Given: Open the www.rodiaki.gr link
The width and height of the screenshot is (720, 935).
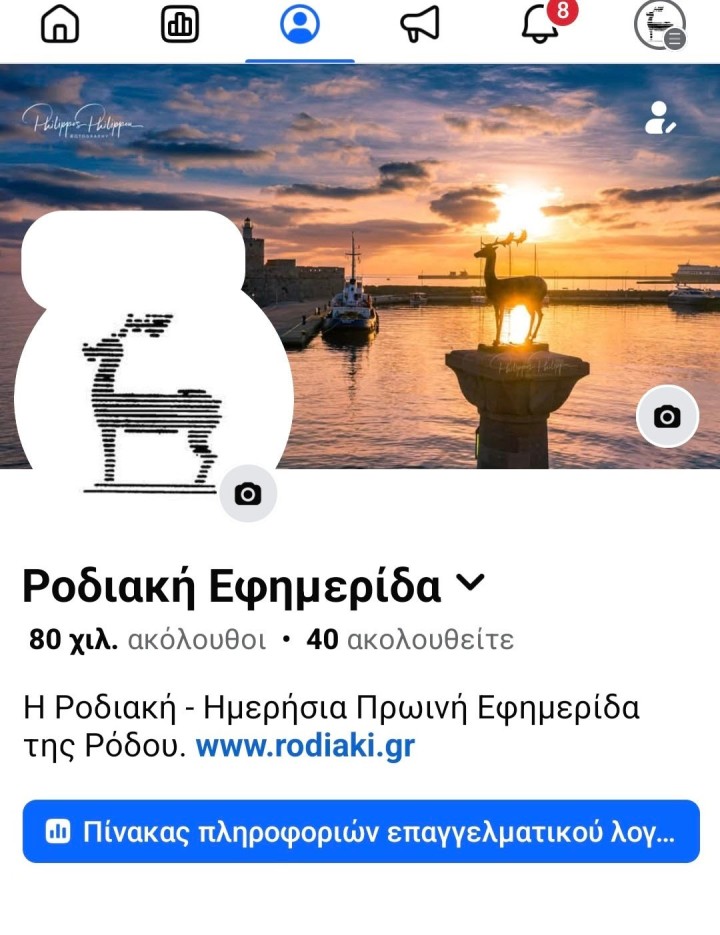Looking at the screenshot, I should click(x=305, y=746).
